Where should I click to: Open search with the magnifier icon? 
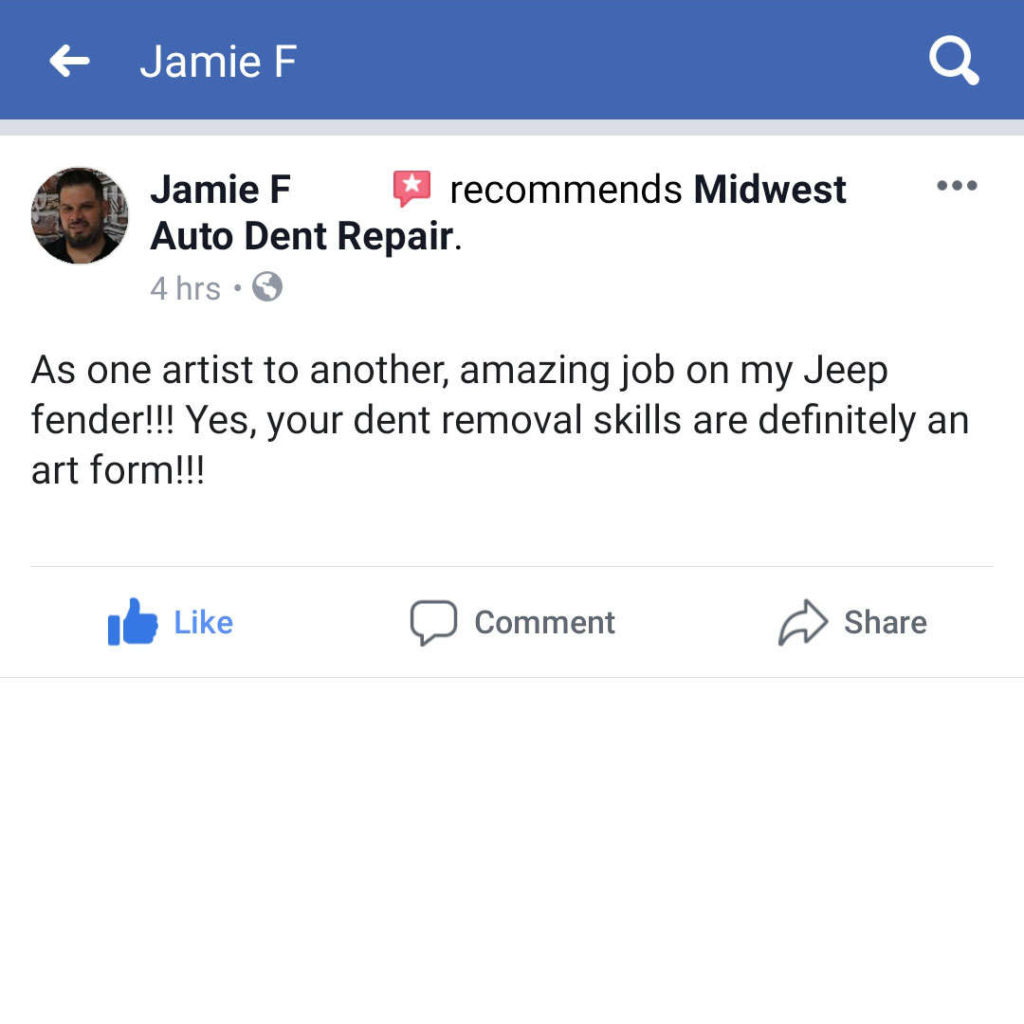[953, 62]
